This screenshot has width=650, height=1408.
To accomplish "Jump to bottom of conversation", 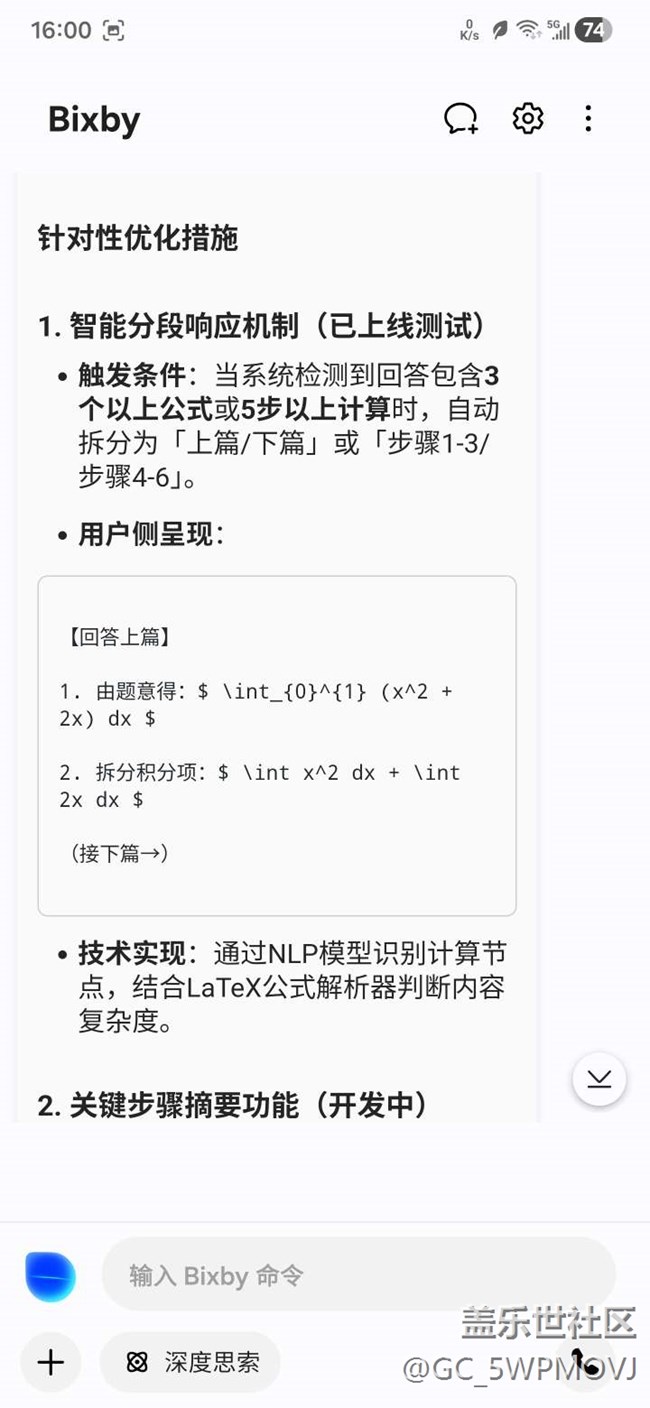I will click(599, 1078).
